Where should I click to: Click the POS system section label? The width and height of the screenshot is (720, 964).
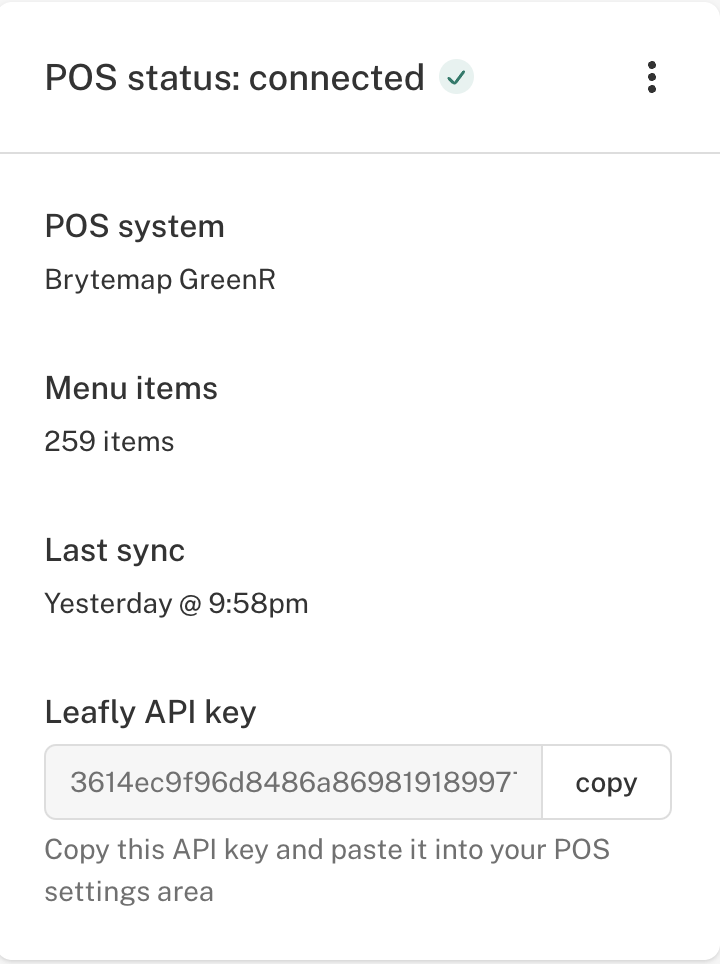coord(134,226)
